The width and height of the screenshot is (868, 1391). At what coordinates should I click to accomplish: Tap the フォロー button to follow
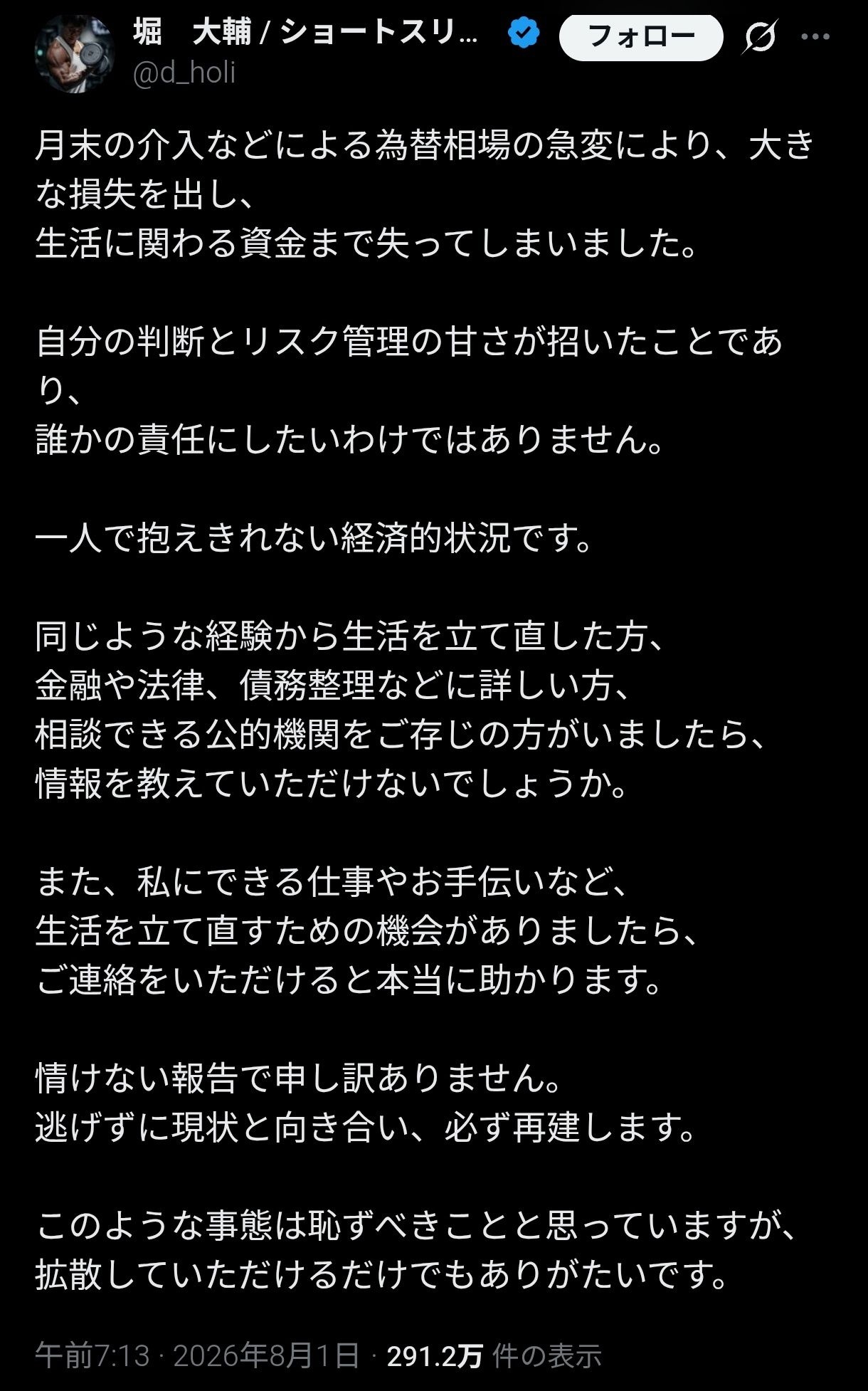tap(641, 36)
